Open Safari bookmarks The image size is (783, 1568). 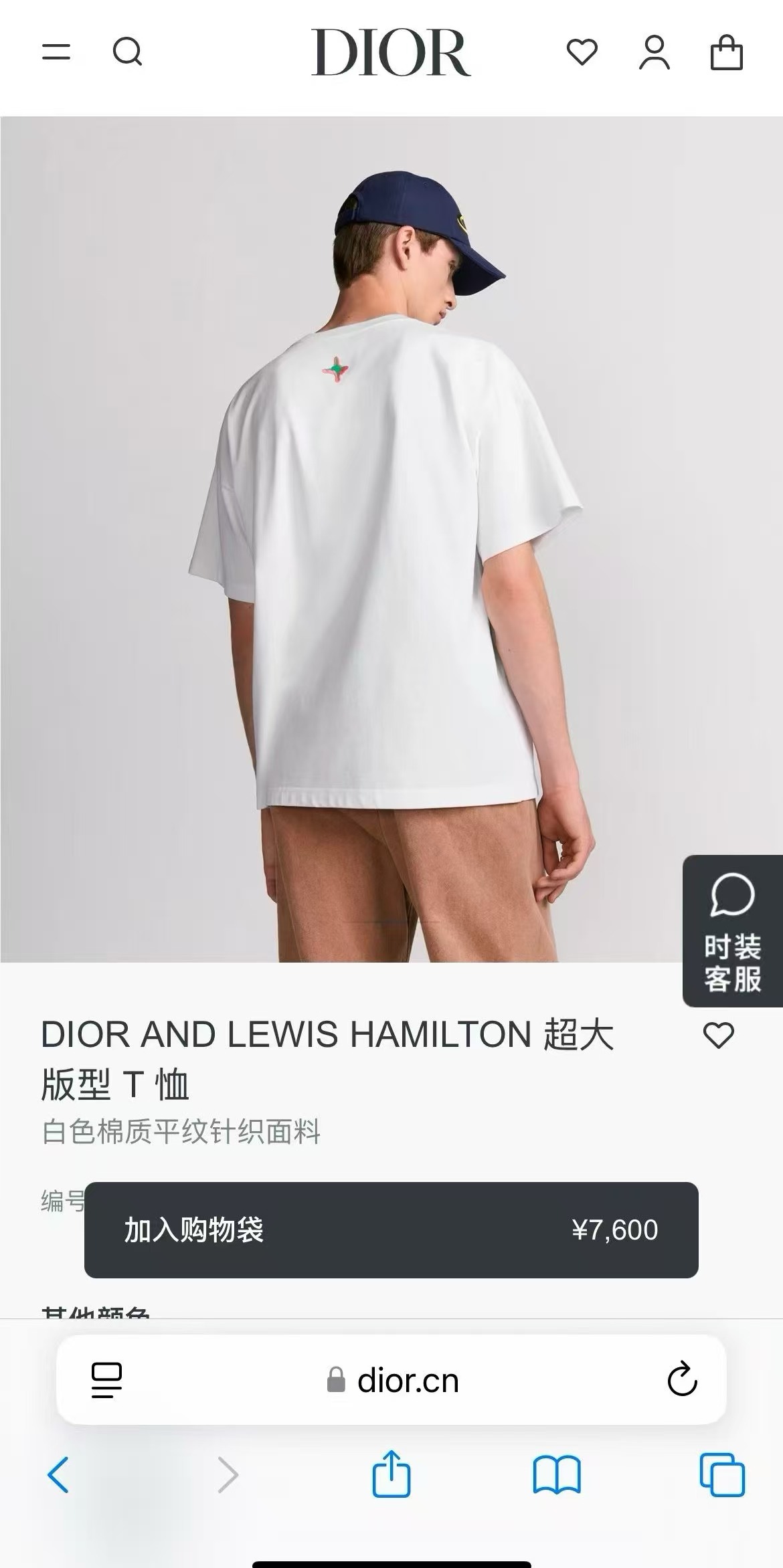556,1474
